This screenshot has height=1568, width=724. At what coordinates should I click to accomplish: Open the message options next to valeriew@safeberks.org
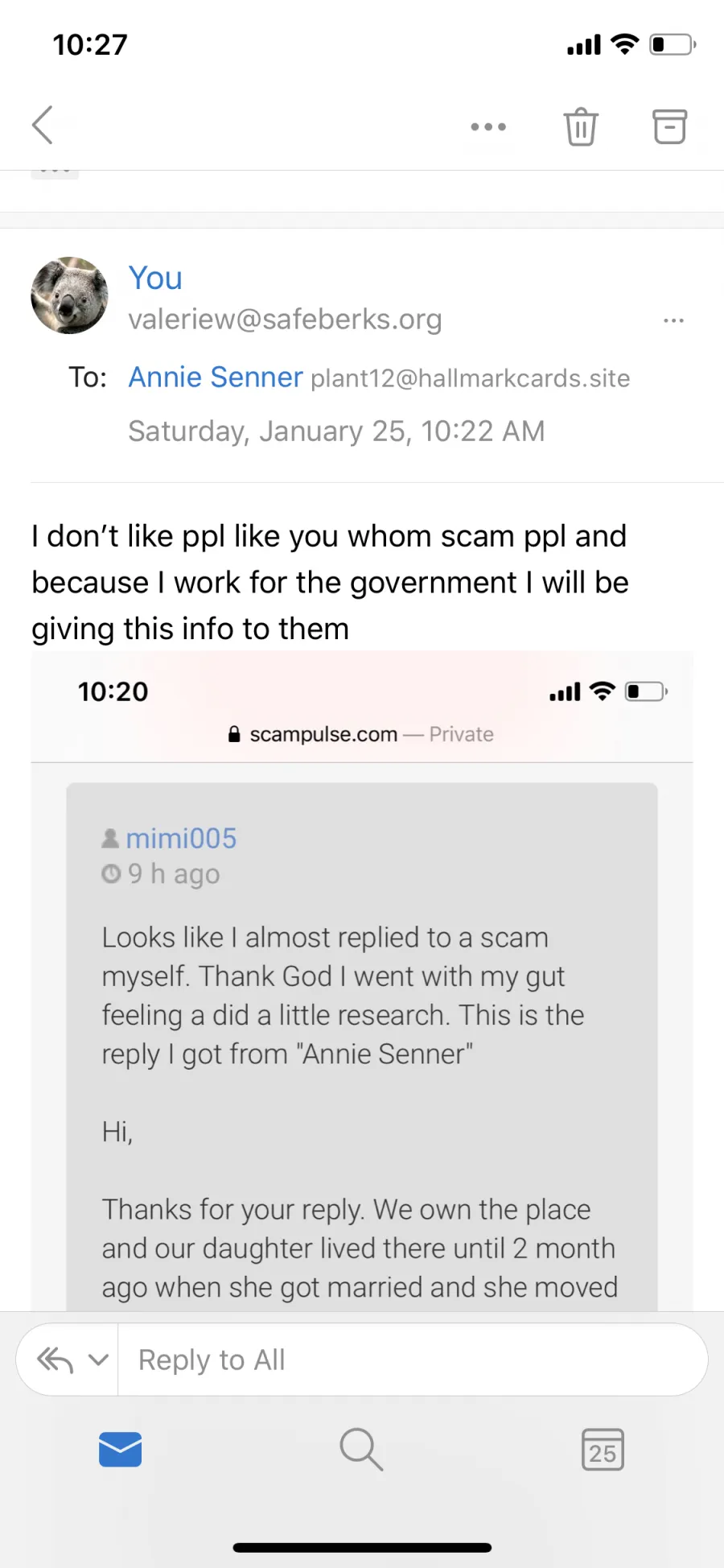coord(673,320)
